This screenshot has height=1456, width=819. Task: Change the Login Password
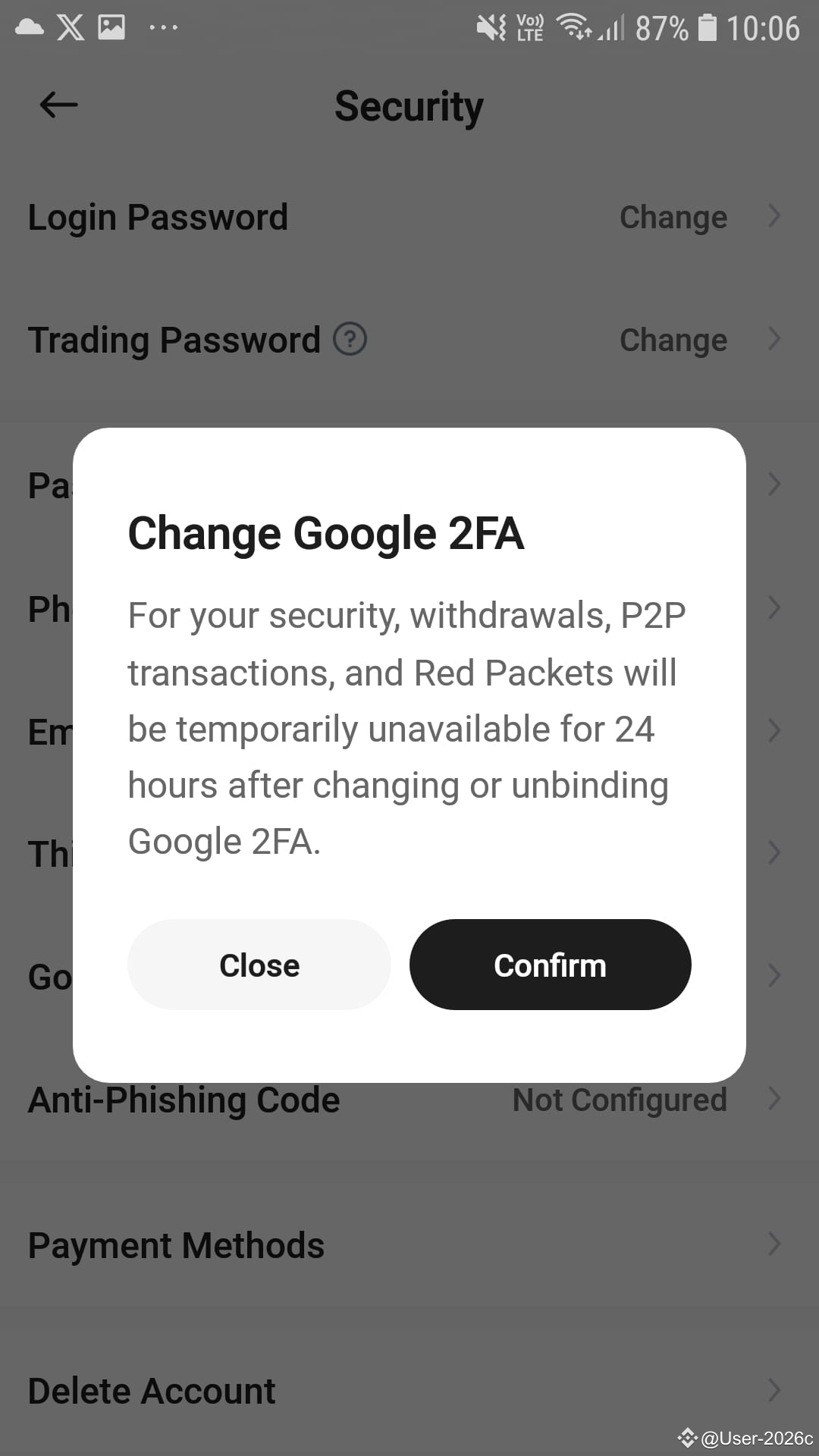pyautogui.click(x=673, y=216)
